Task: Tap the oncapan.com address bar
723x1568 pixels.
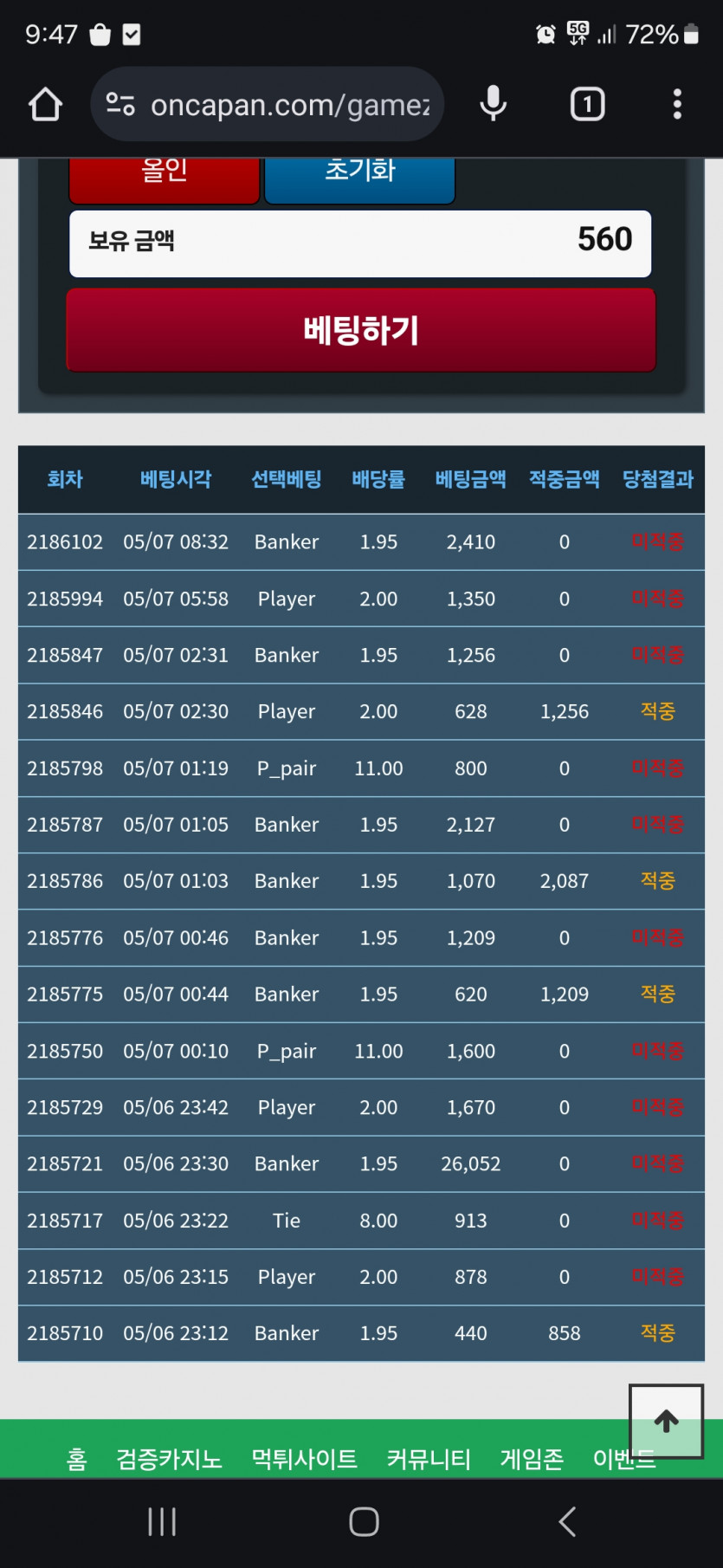Action: [268, 105]
